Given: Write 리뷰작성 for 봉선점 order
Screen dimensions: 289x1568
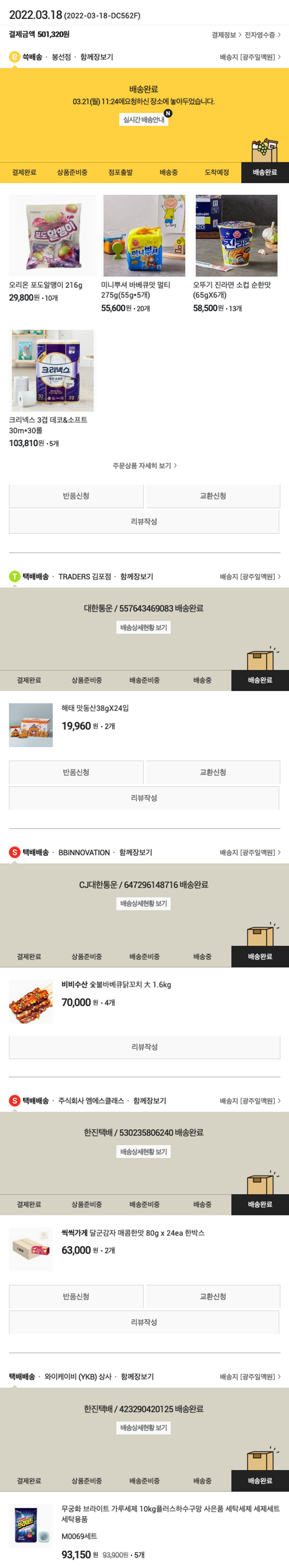Looking at the screenshot, I should pos(144,522).
